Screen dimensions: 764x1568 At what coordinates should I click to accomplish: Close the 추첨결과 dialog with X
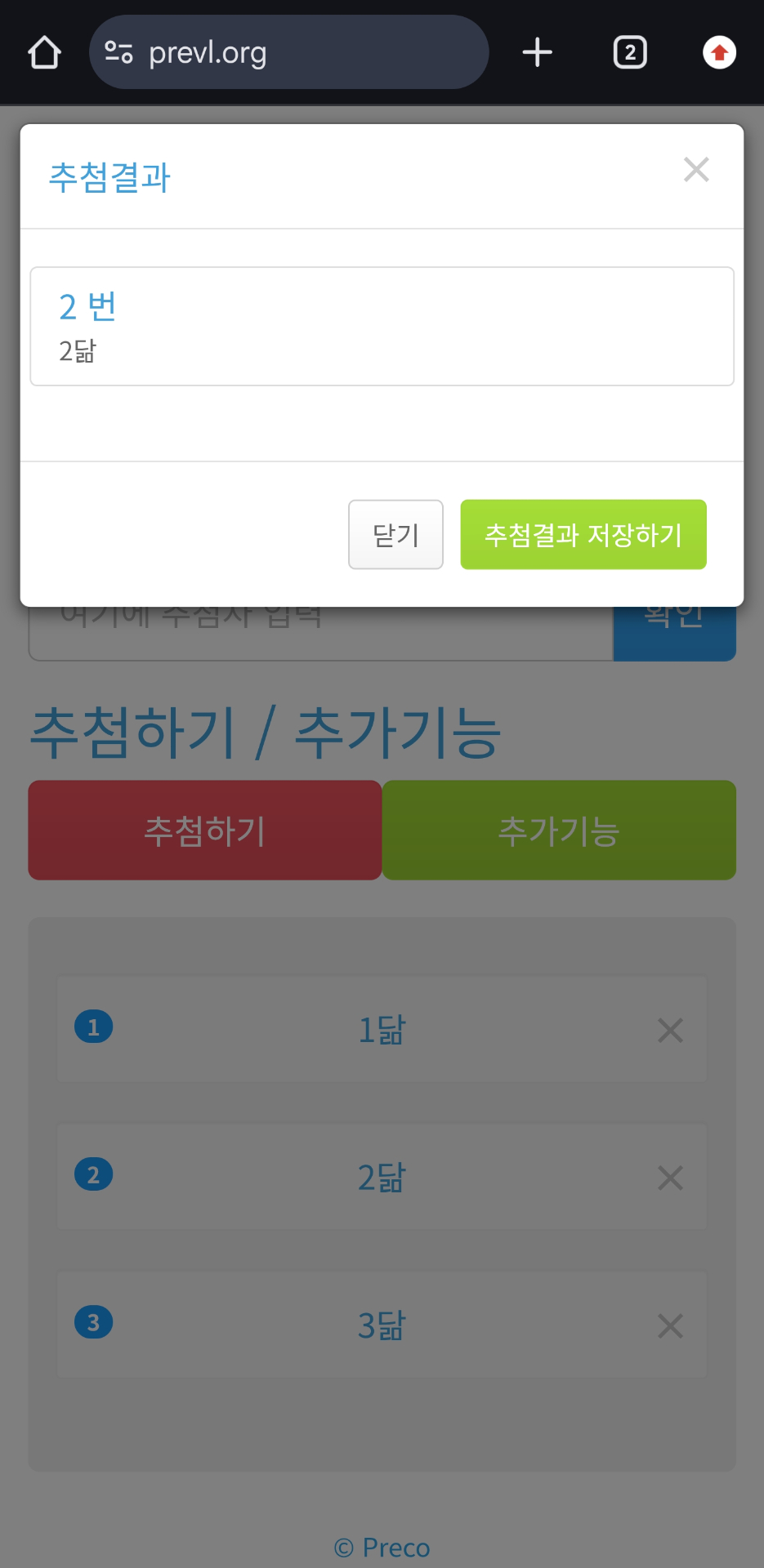(x=696, y=170)
